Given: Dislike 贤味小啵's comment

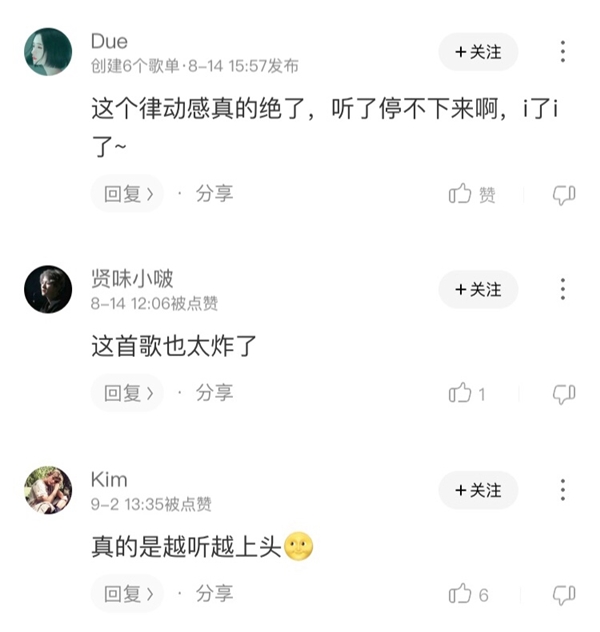Looking at the screenshot, I should pyautogui.click(x=564, y=394).
